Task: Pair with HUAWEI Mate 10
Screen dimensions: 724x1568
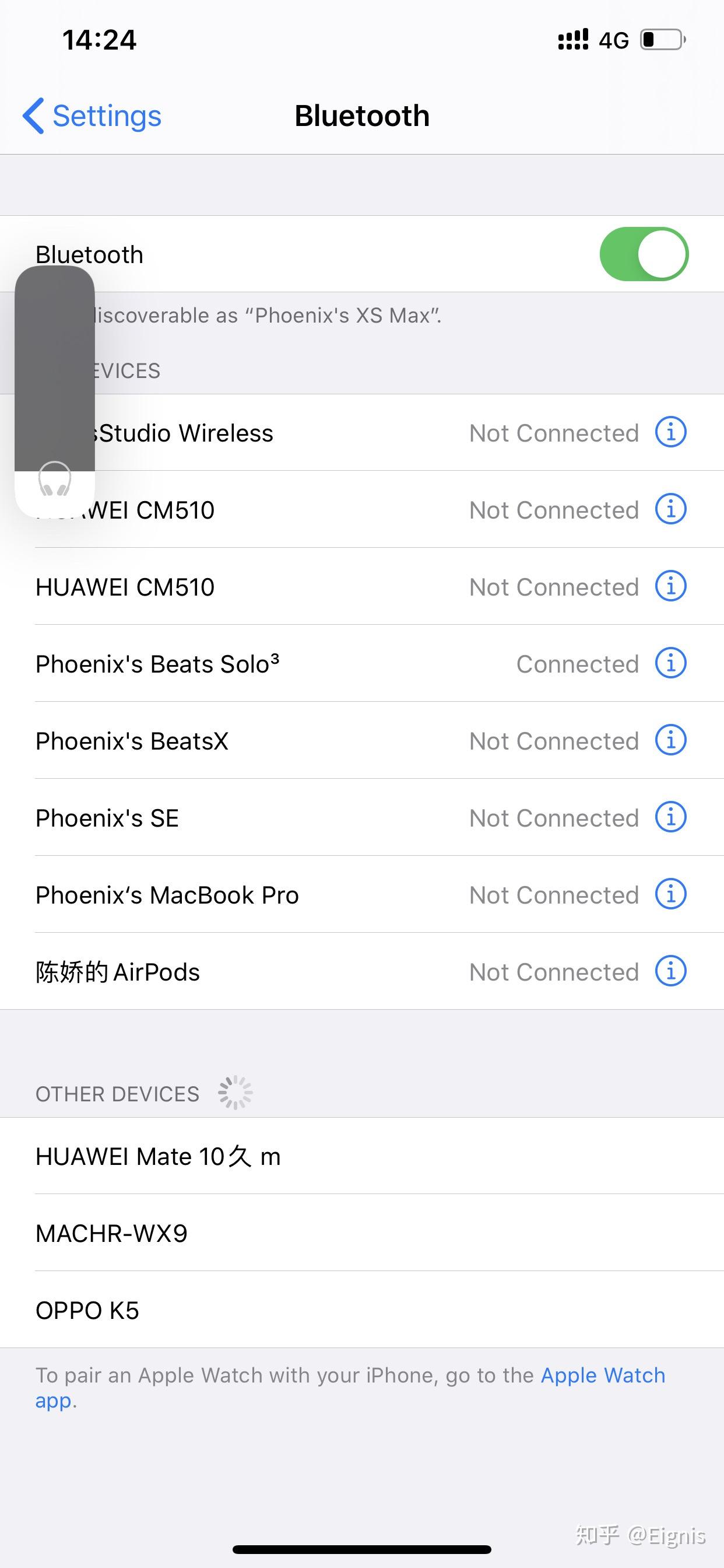Action: point(362,1156)
